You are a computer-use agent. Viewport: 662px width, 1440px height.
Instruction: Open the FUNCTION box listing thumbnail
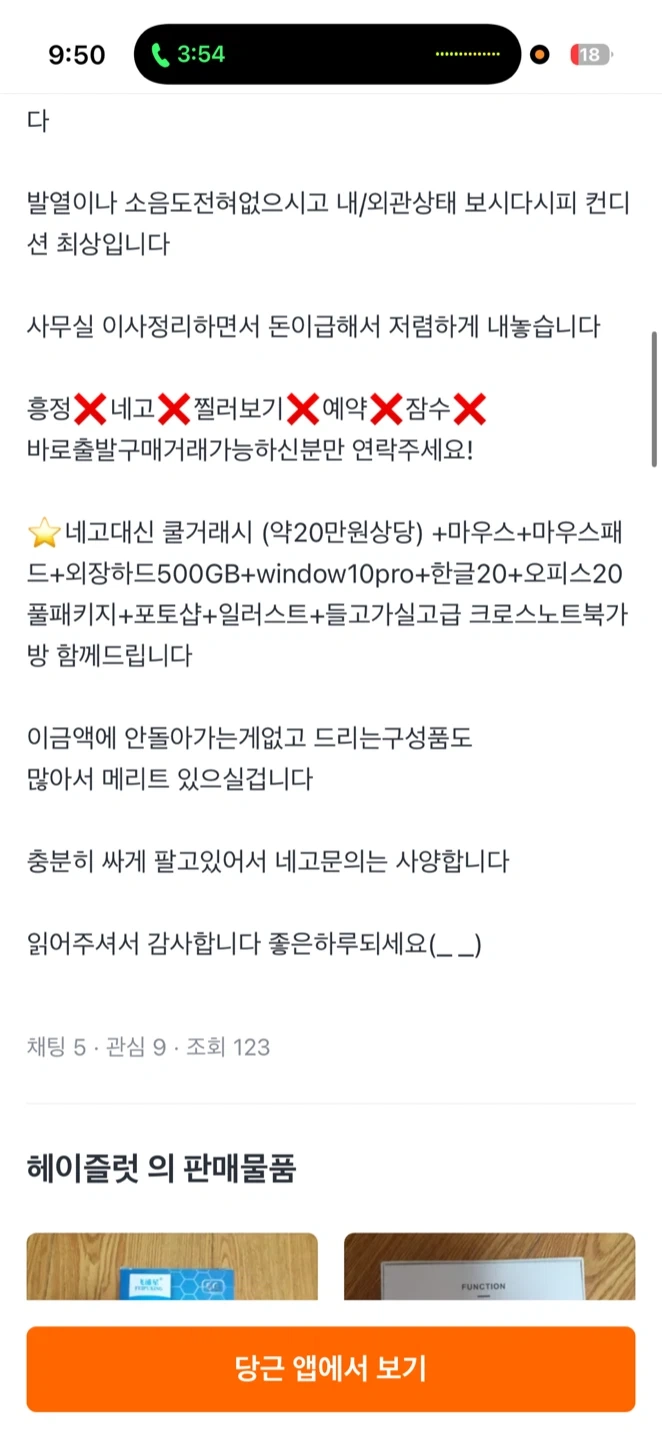[489, 1266]
